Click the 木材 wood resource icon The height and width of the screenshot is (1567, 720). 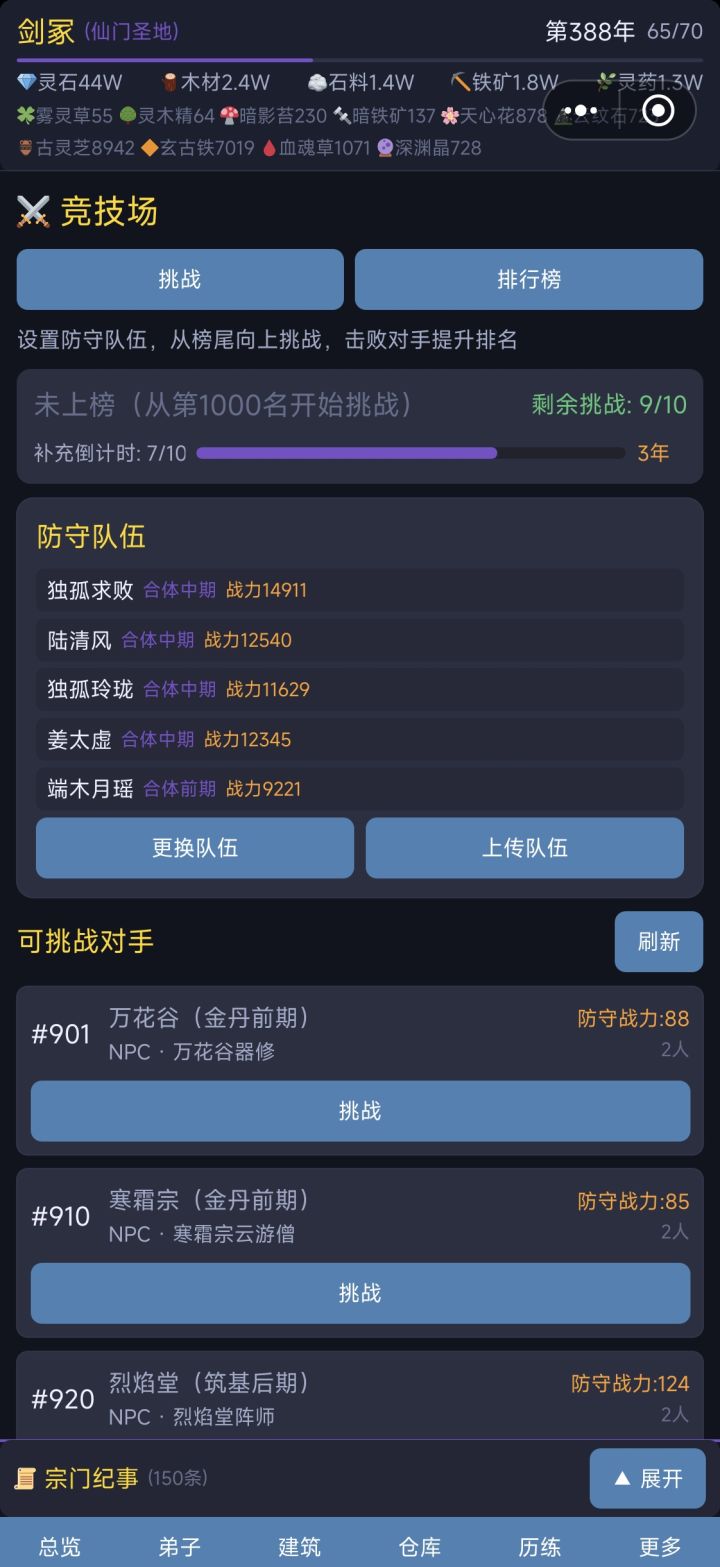[x=168, y=83]
